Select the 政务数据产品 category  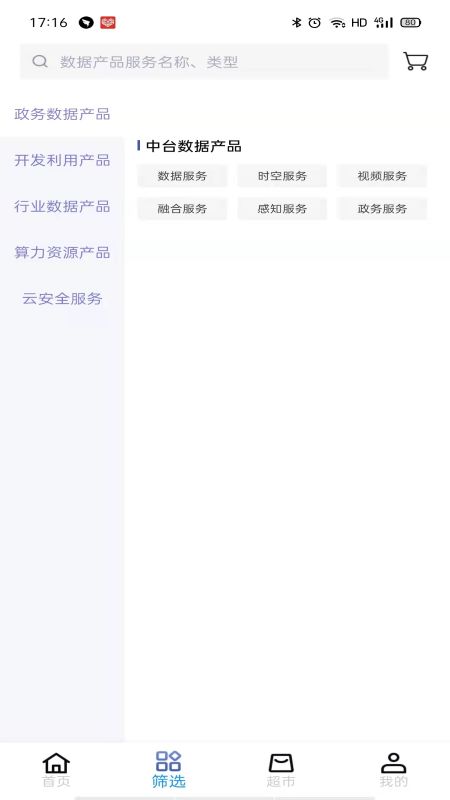click(x=62, y=114)
